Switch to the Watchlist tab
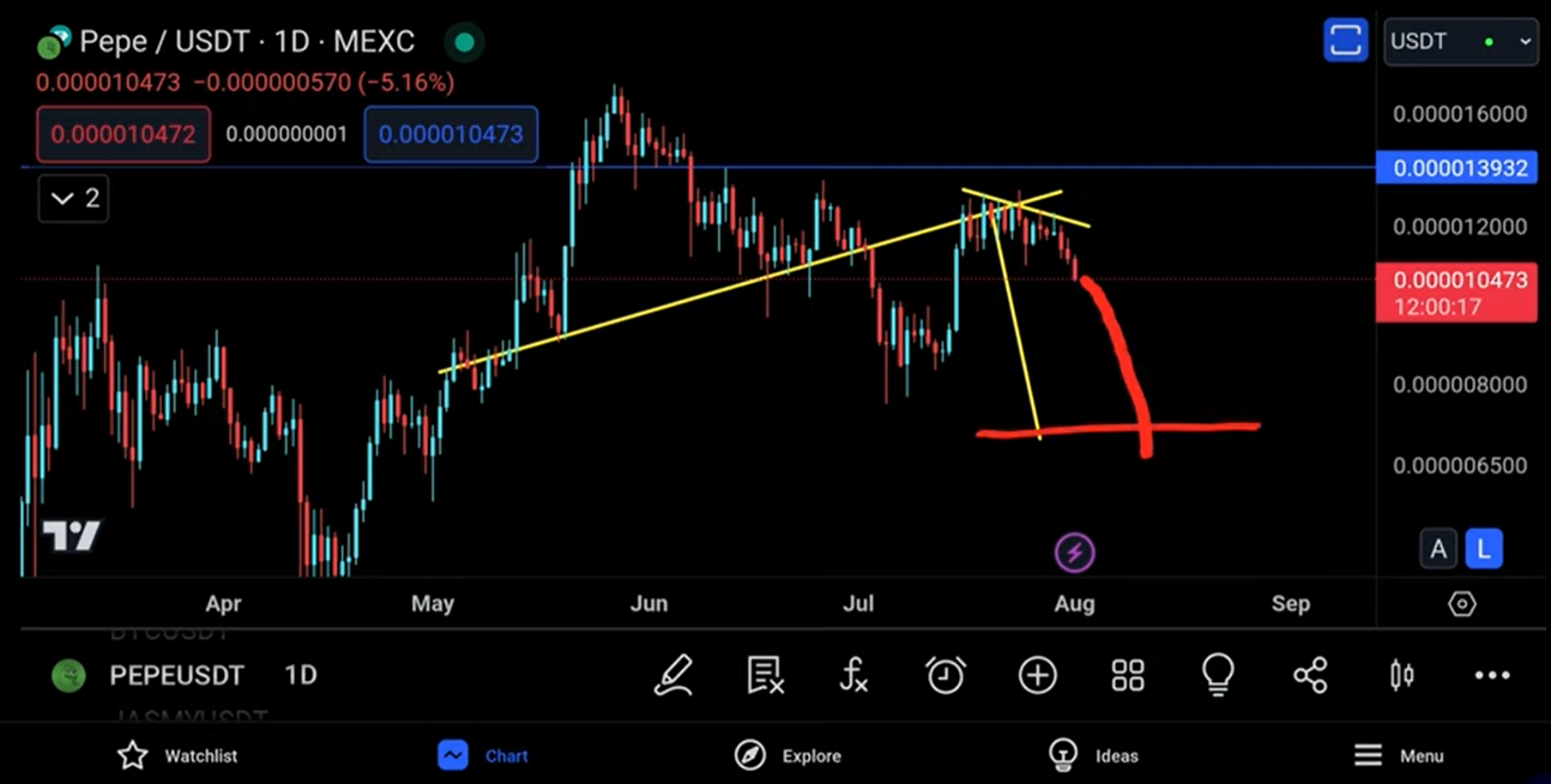The height and width of the screenshot is (784, 1551). 177,756
